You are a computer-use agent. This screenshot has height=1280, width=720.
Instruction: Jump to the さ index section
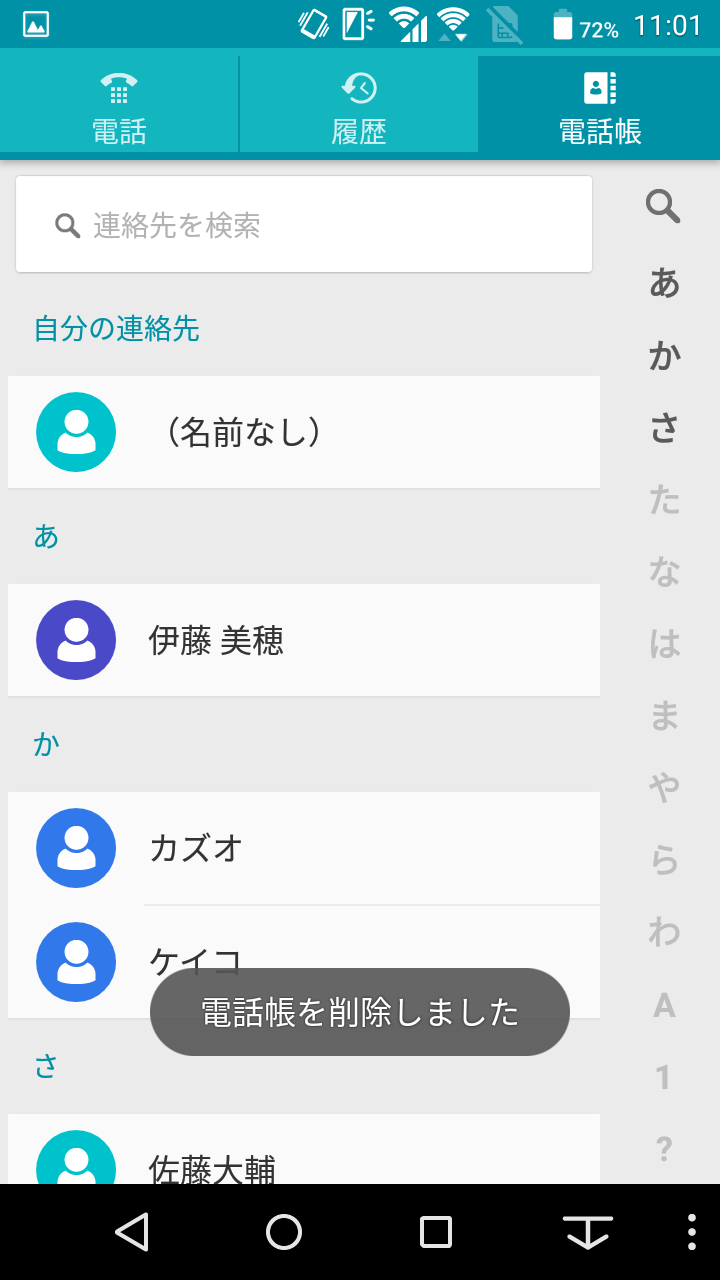tap(664, 427)
